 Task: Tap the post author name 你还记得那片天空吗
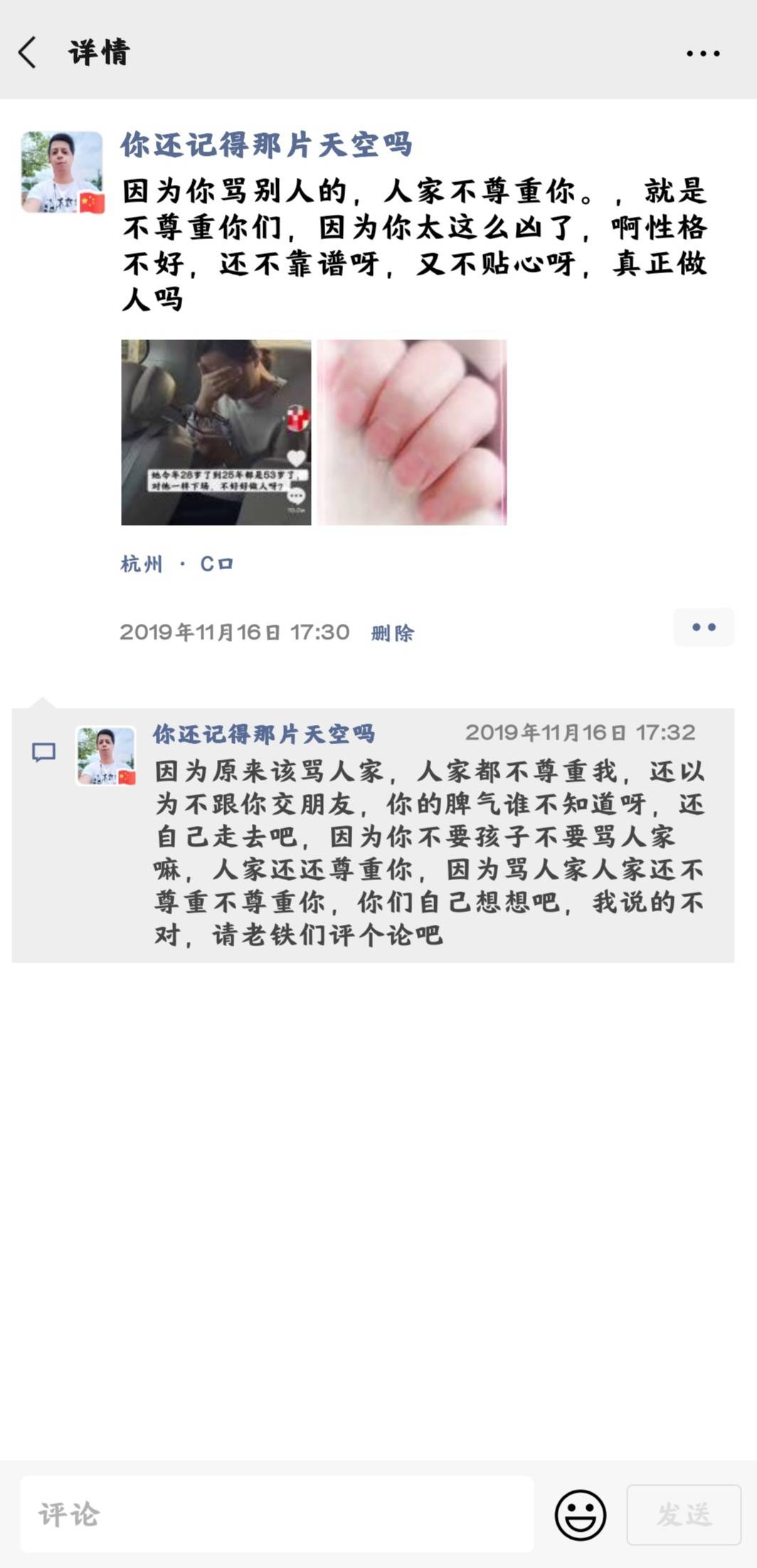267,145
